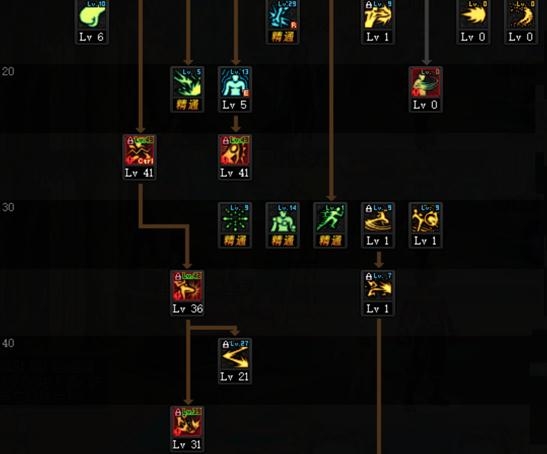This screenshot has width=547, height=454.
Task: Open the green running figure mastery skill
Action: pos(330,225)
